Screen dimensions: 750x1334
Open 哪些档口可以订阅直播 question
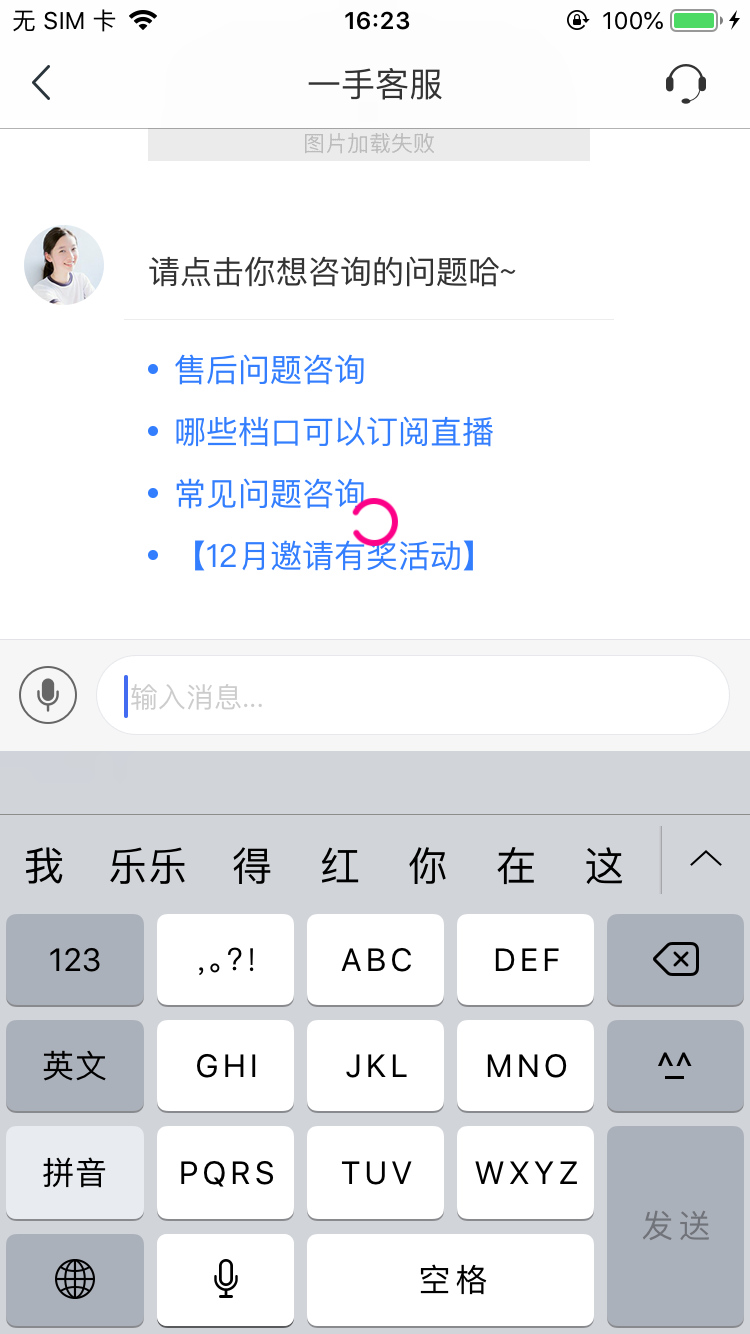click(x=334, y=432)
